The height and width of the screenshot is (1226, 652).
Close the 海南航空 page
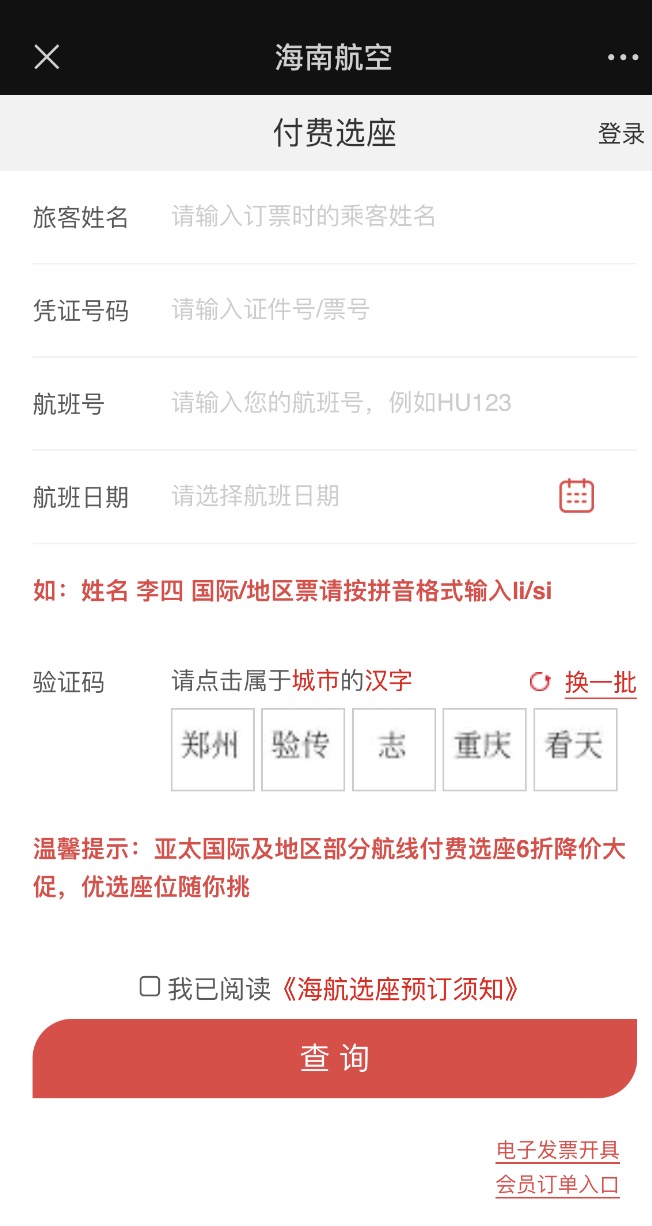47,57
